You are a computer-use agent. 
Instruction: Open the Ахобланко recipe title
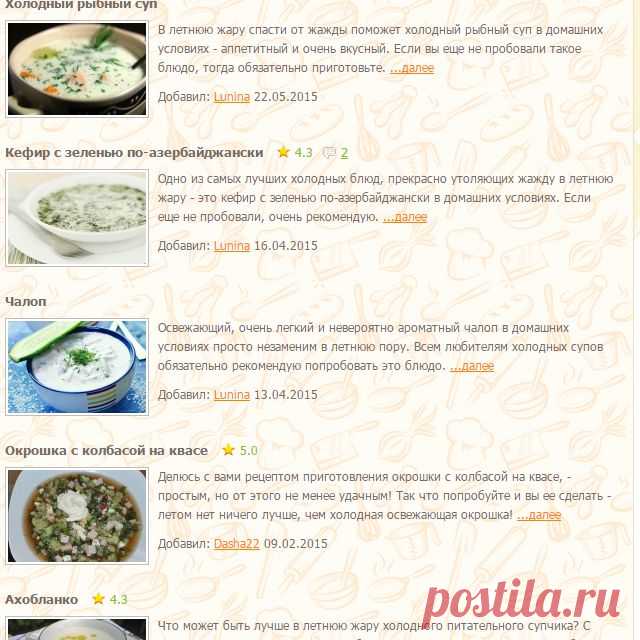click(41, 600)
